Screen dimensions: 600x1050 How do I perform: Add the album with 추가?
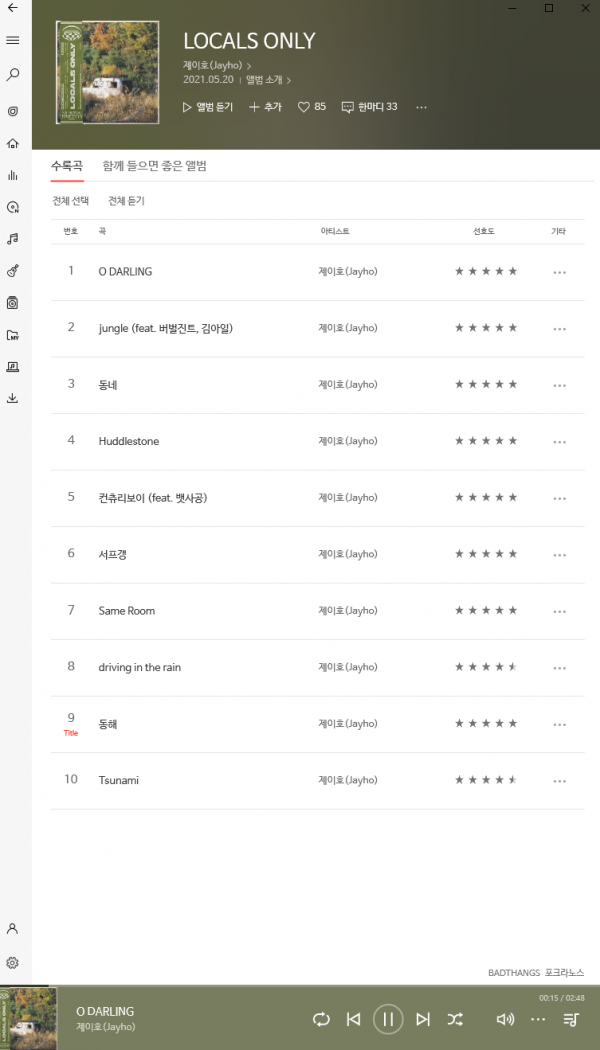coord(265,106)
